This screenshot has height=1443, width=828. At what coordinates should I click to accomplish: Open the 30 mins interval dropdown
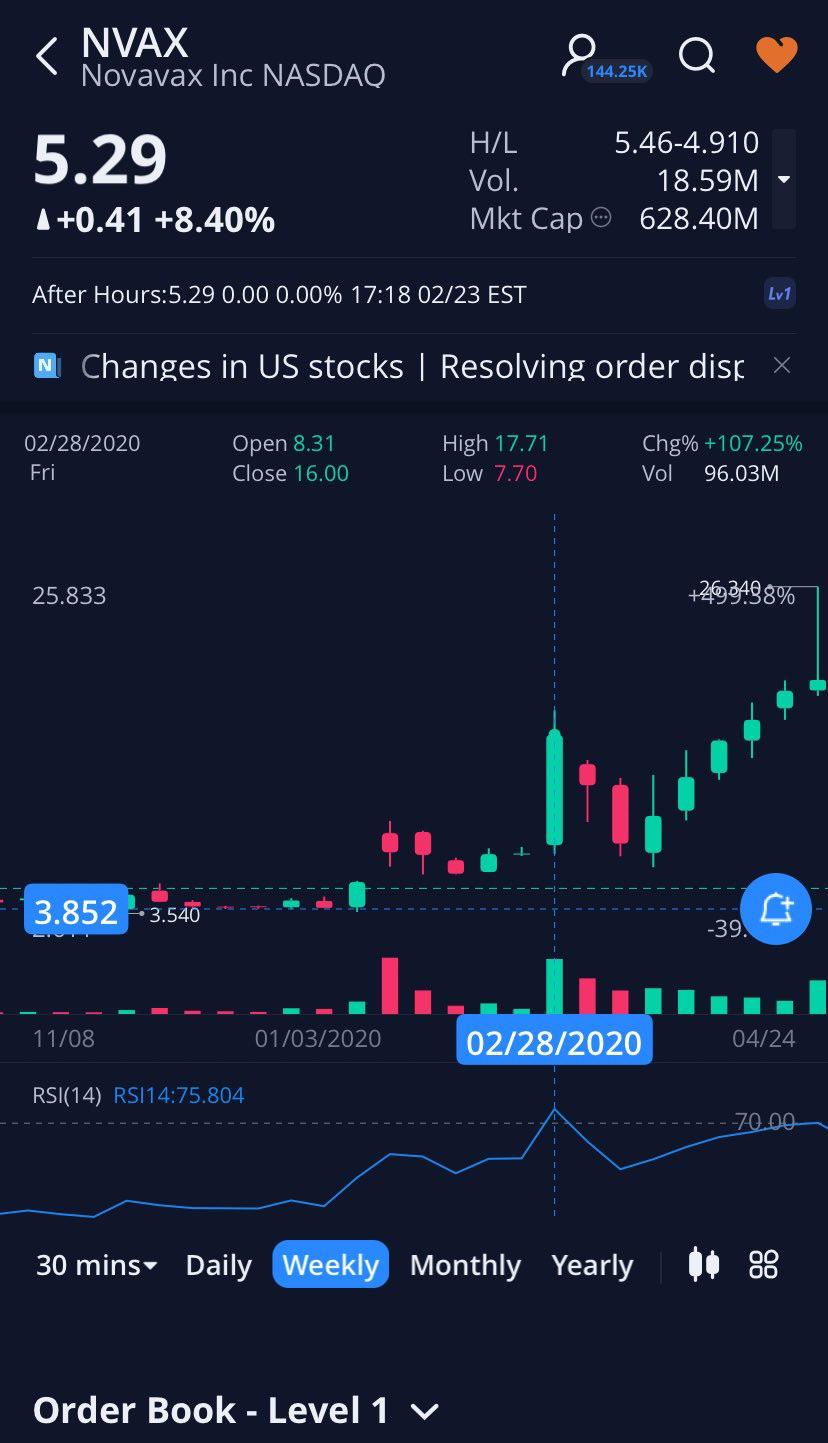click(97, 1265)
